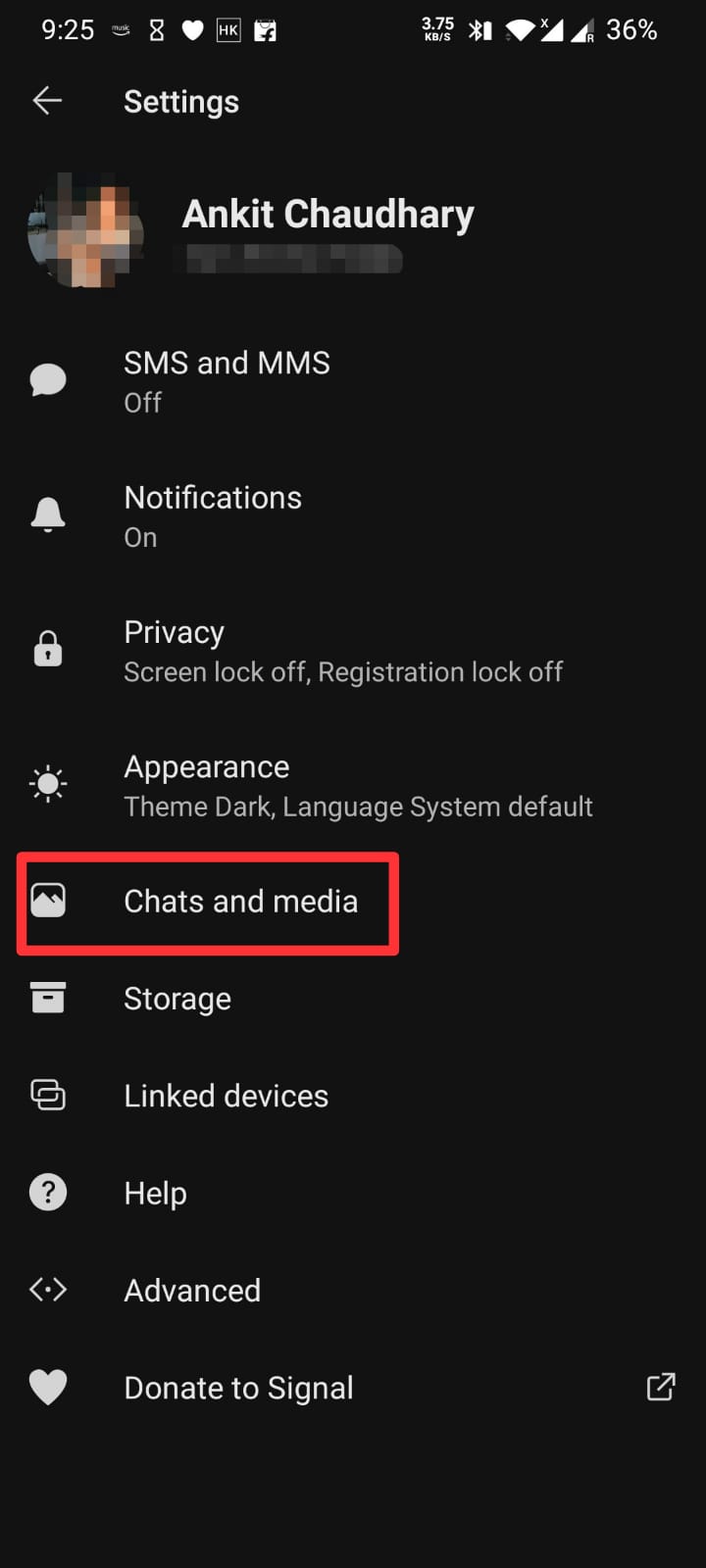
Task: Open Appearance settings
Action: click(x=357, y=785)
